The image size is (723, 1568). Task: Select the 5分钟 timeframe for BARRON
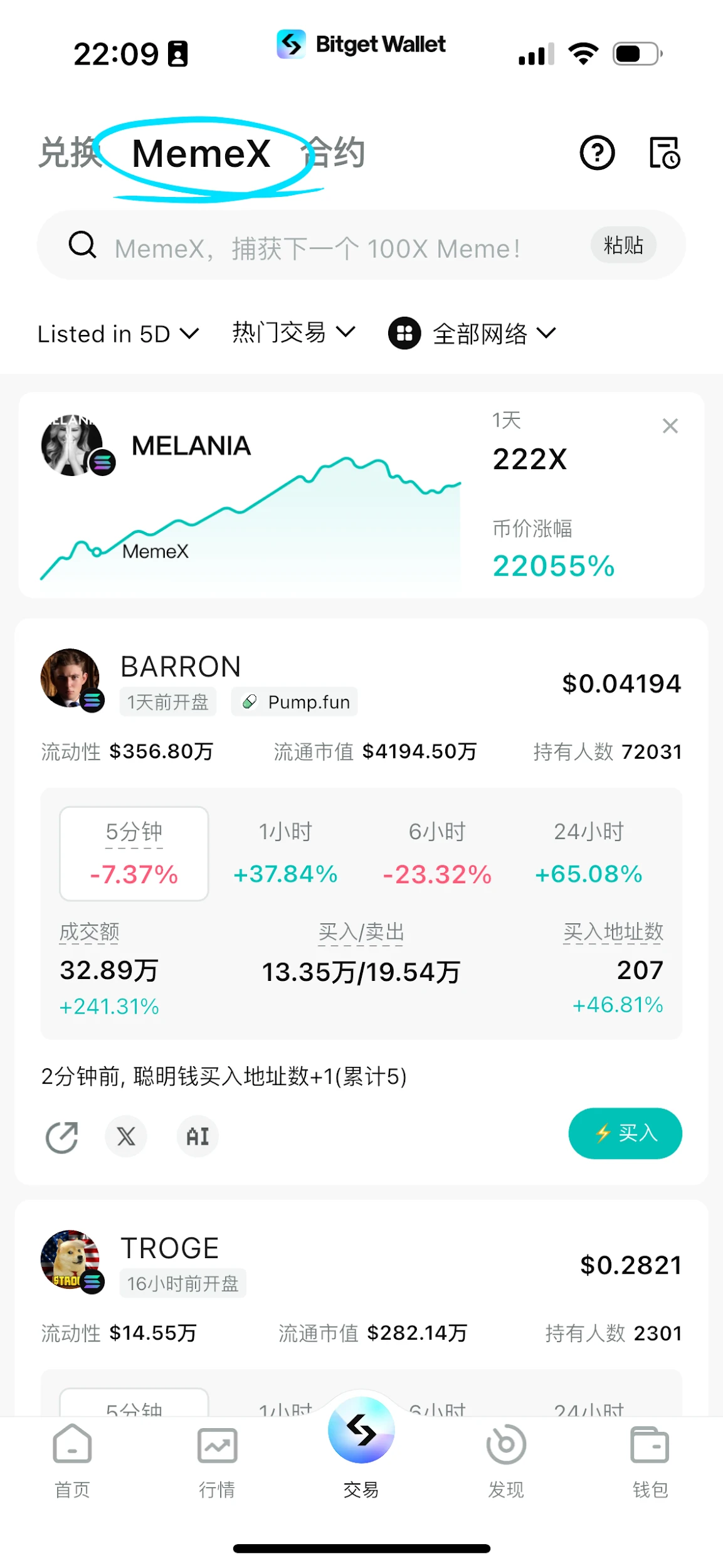(x=134, y=853)
